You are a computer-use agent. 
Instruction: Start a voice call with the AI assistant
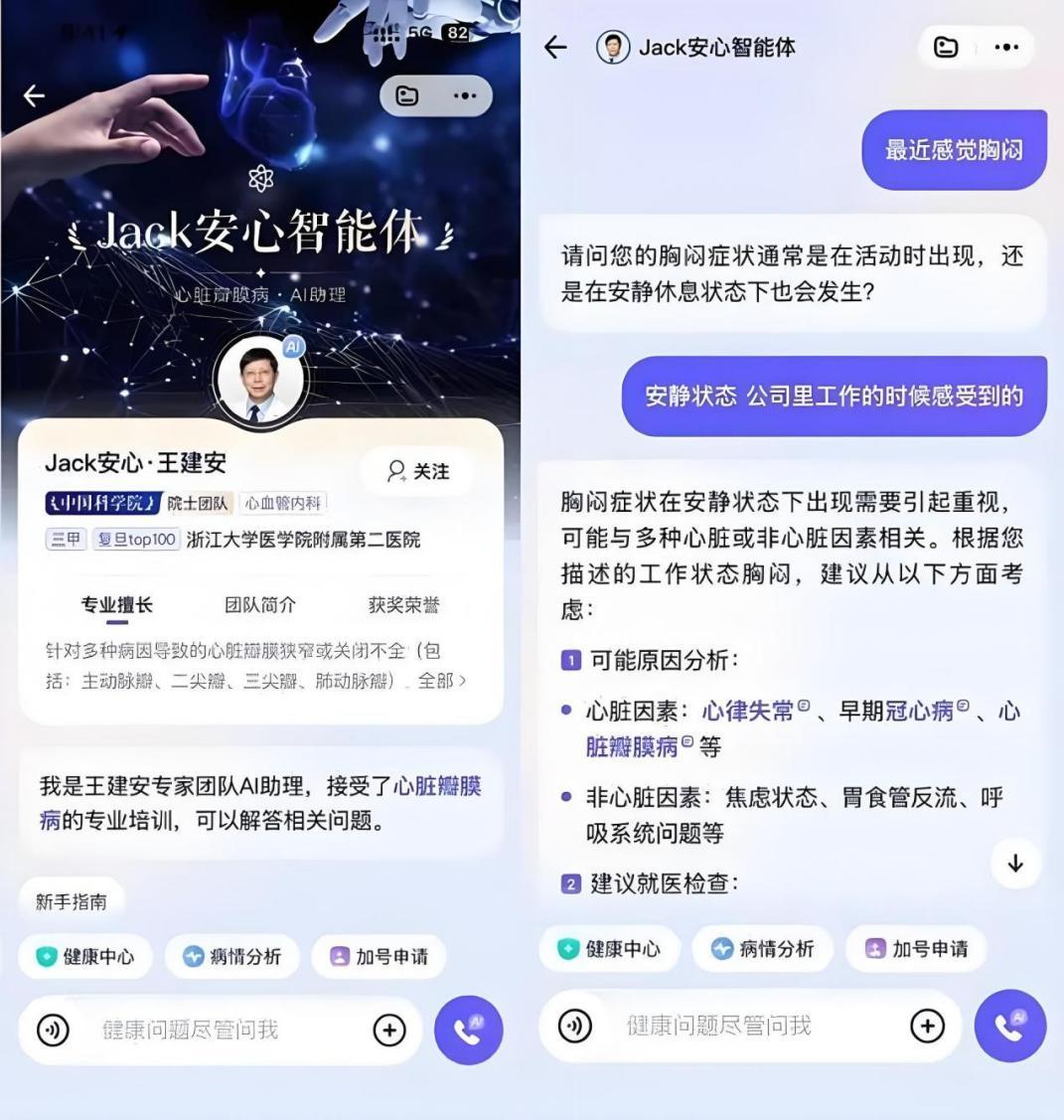[467, 1030]
